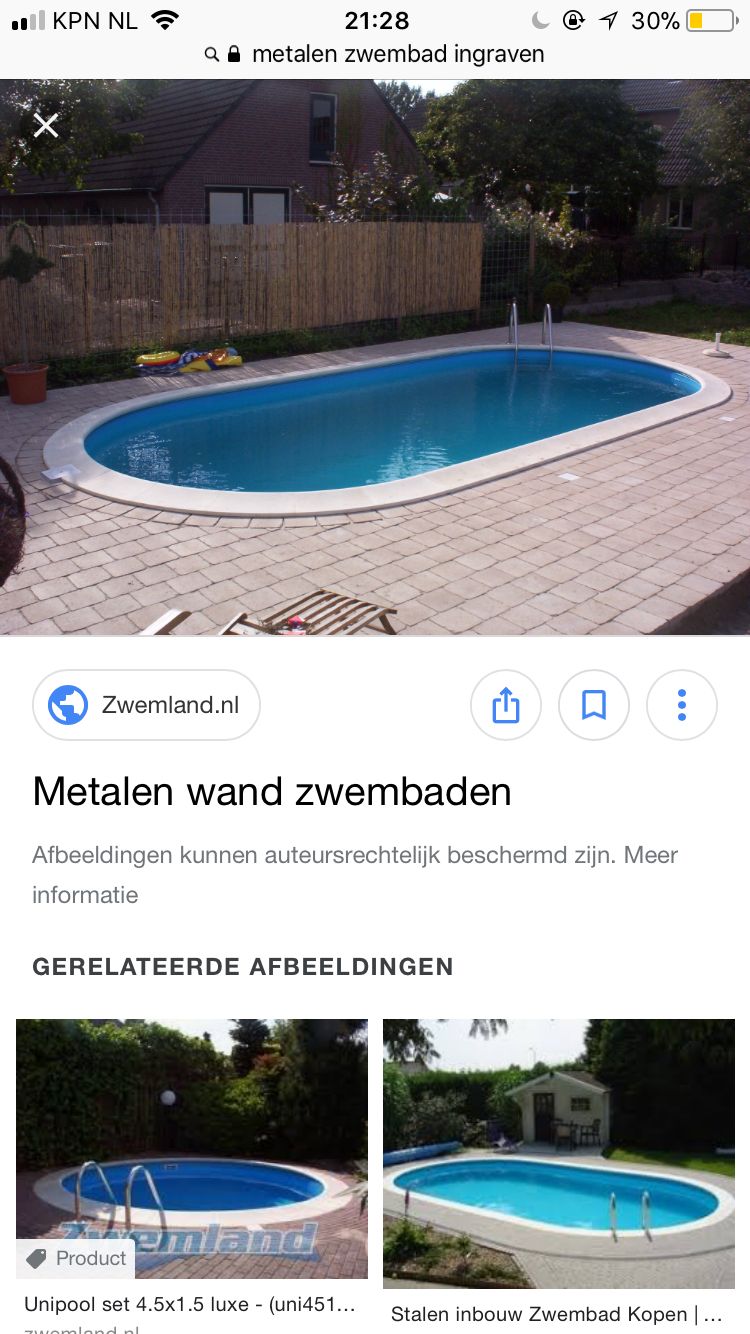Image resolution: width=750 pixels, height=1334 pixels.
Task: Open the Unipool set 4.5x1.5 luxe image
Action: point(192,1149)
